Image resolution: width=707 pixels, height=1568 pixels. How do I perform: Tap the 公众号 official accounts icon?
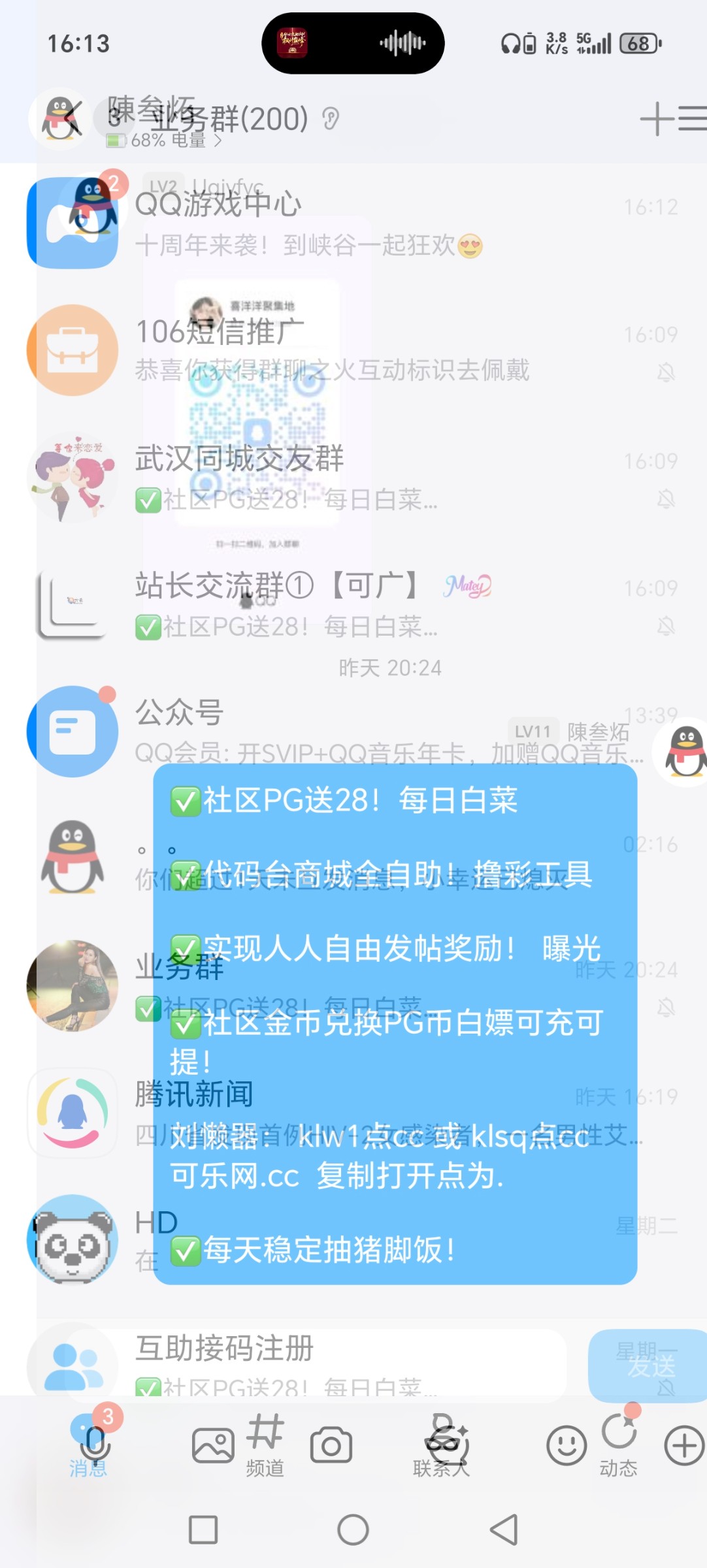[73, 733]
